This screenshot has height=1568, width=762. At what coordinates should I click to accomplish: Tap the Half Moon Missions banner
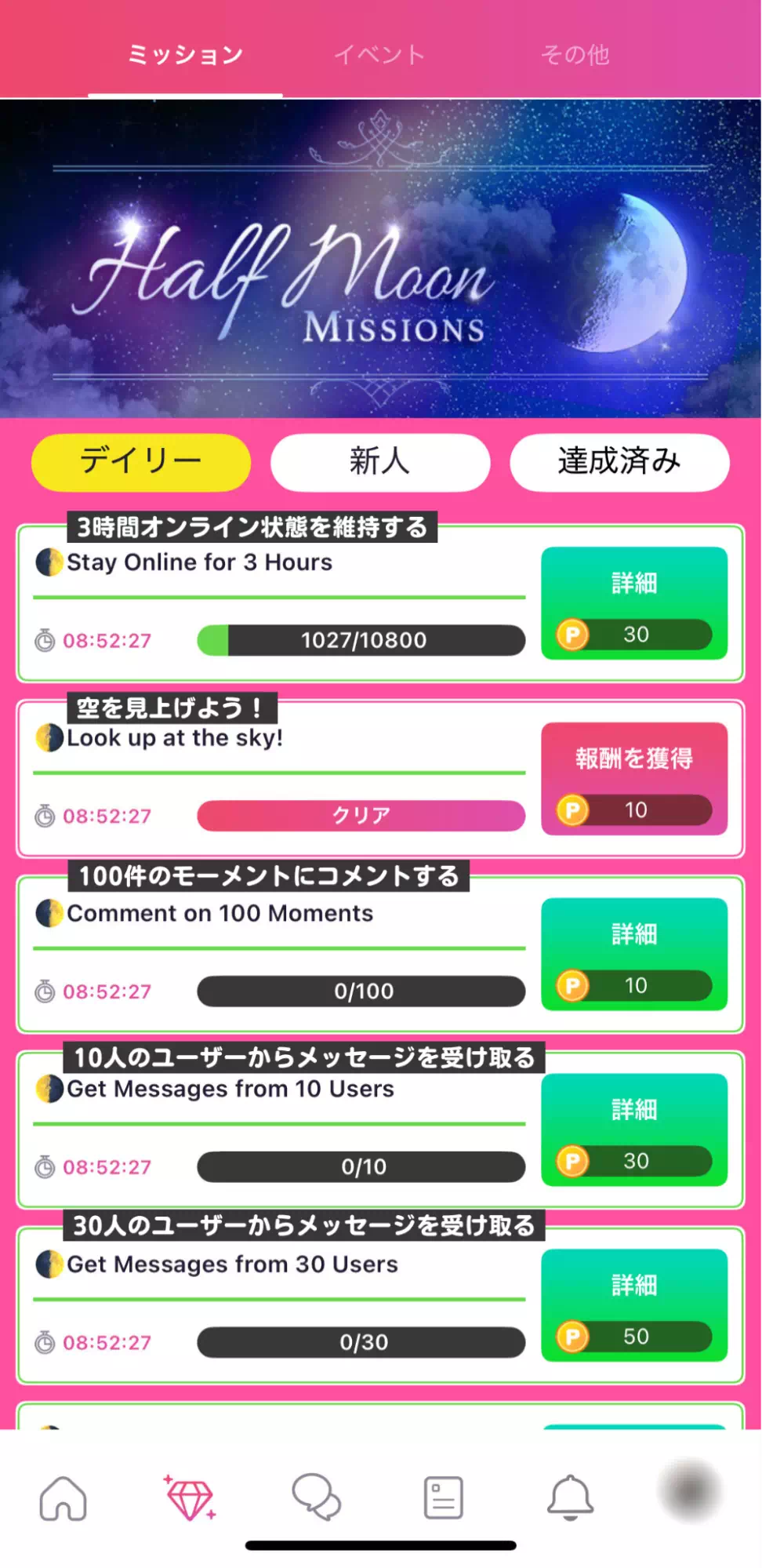coord(381,259)
